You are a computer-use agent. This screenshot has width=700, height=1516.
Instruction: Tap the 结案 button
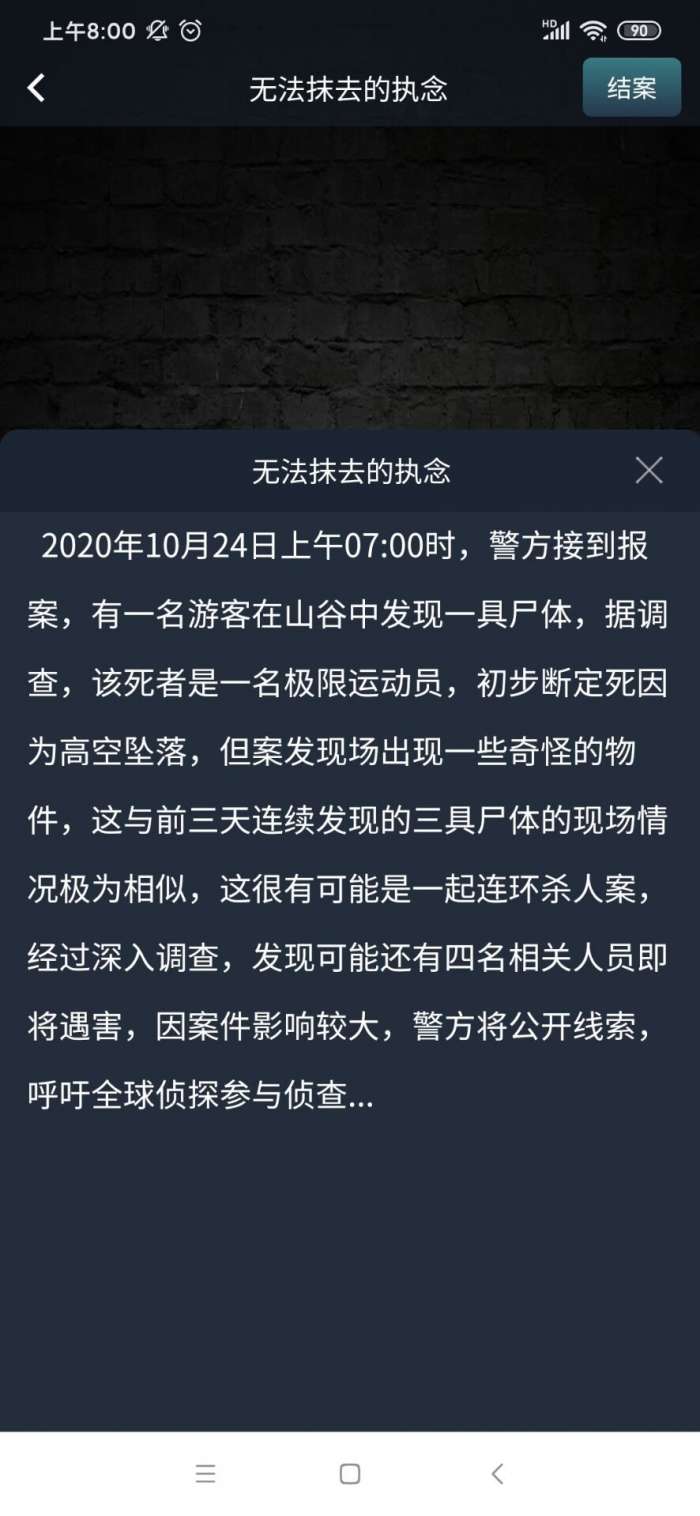[x=631, y=88]
